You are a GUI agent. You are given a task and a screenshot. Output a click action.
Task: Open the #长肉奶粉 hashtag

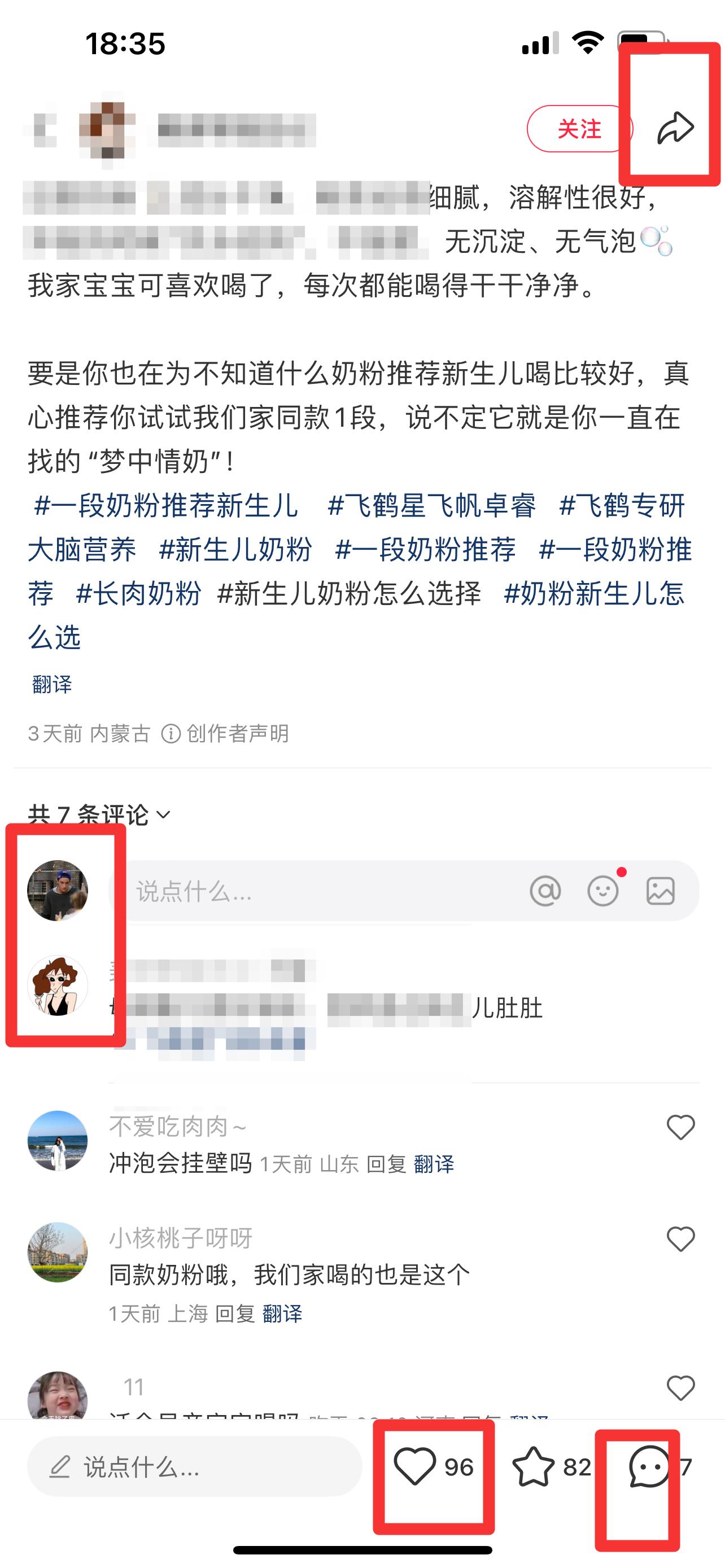pyautogui.click(x=138, y=593)
